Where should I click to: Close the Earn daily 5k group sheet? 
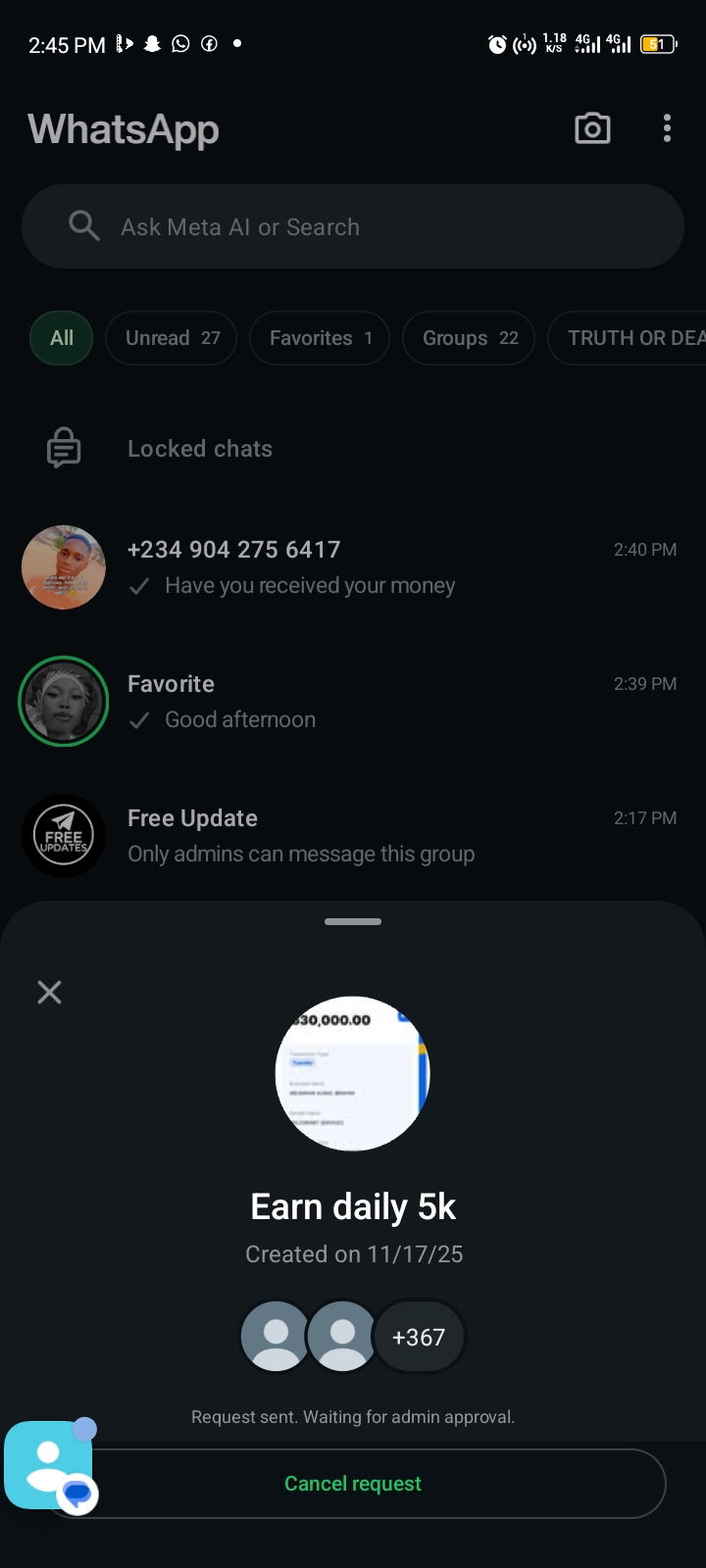click(x=49, y=992)
